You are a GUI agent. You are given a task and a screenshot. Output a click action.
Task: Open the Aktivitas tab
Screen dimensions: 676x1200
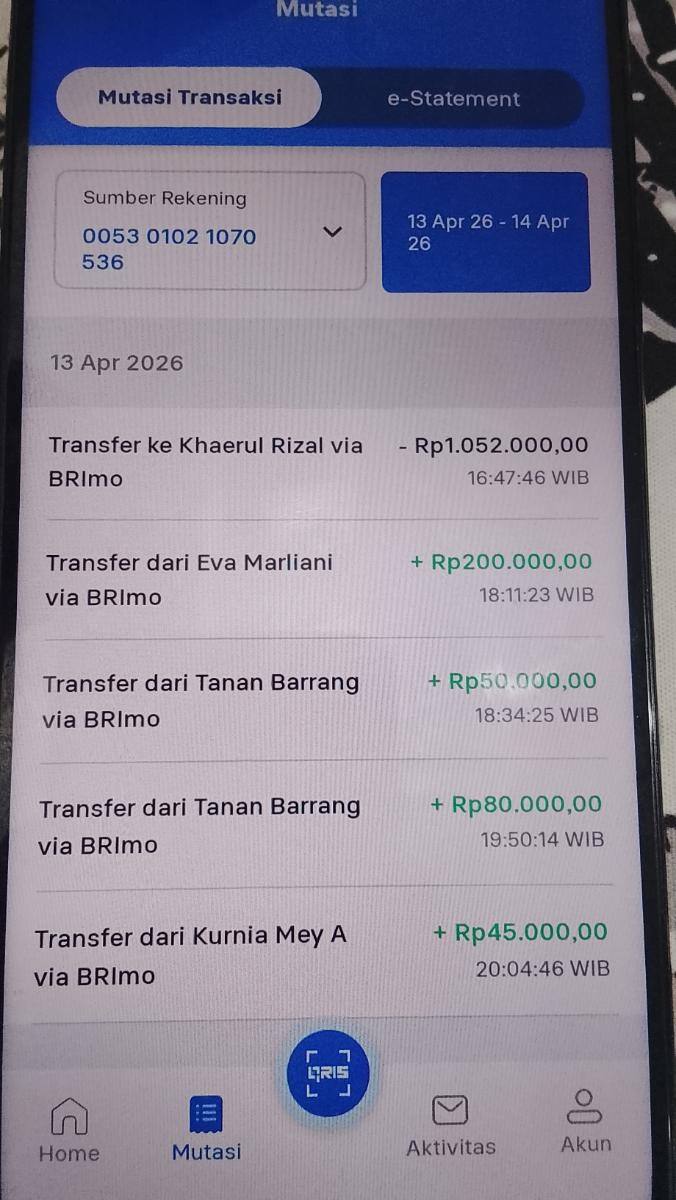tap(450, 1126)
